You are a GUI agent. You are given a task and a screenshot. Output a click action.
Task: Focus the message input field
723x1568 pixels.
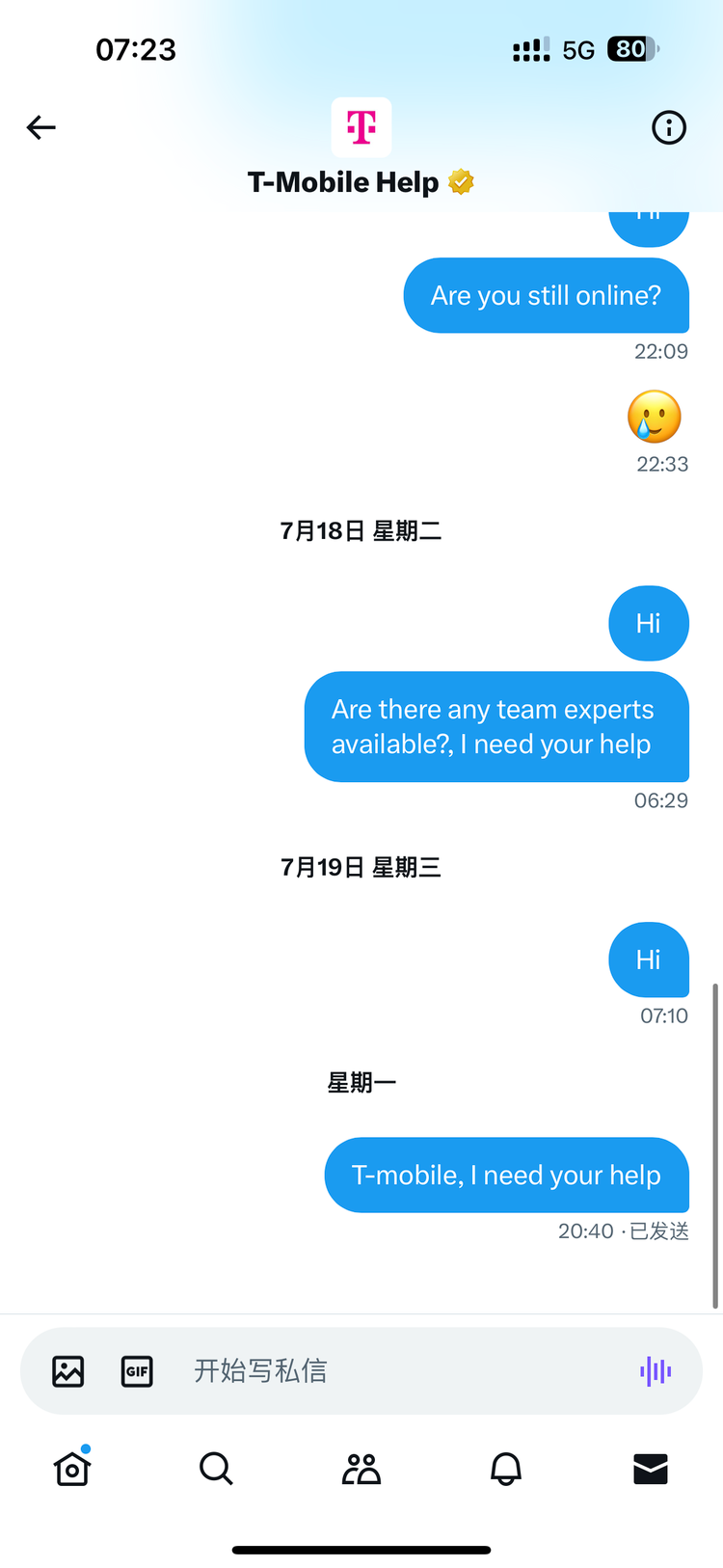pyautogui.click(x=386, y=1370)
